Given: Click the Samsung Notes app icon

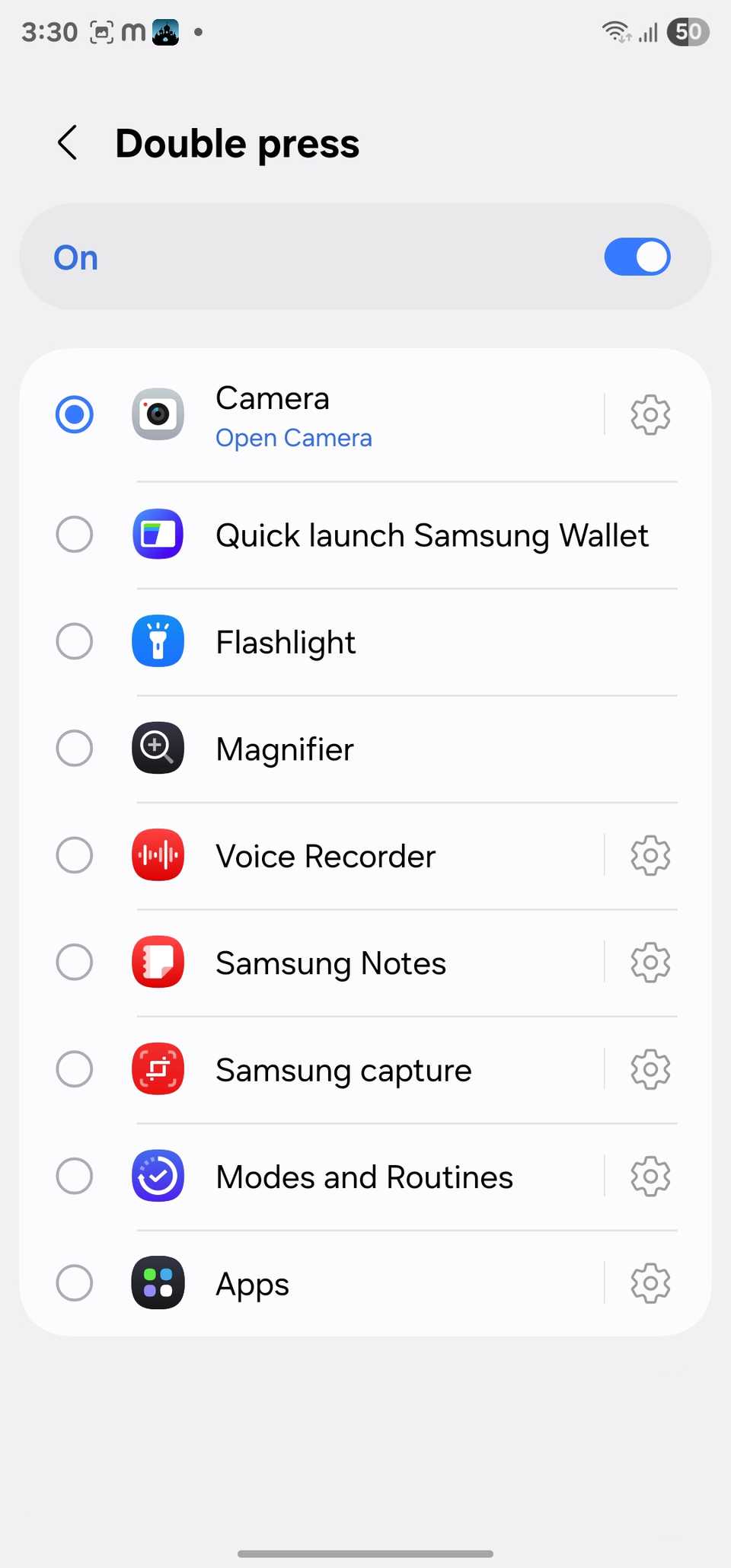Looking at the screenshot, I should [158, 962].
